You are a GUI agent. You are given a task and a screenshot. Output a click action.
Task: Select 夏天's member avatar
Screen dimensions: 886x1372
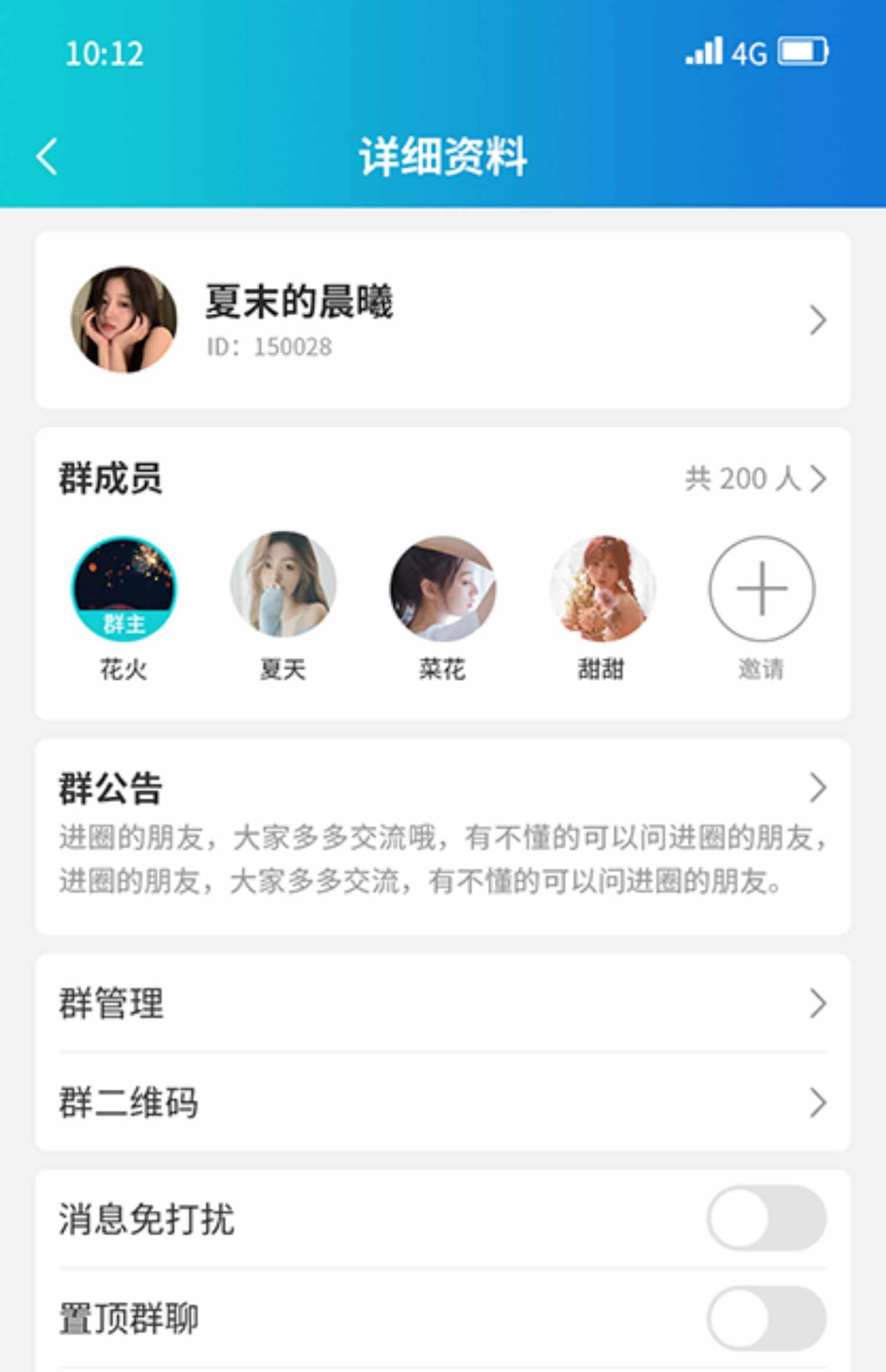[x=282, y=589]
